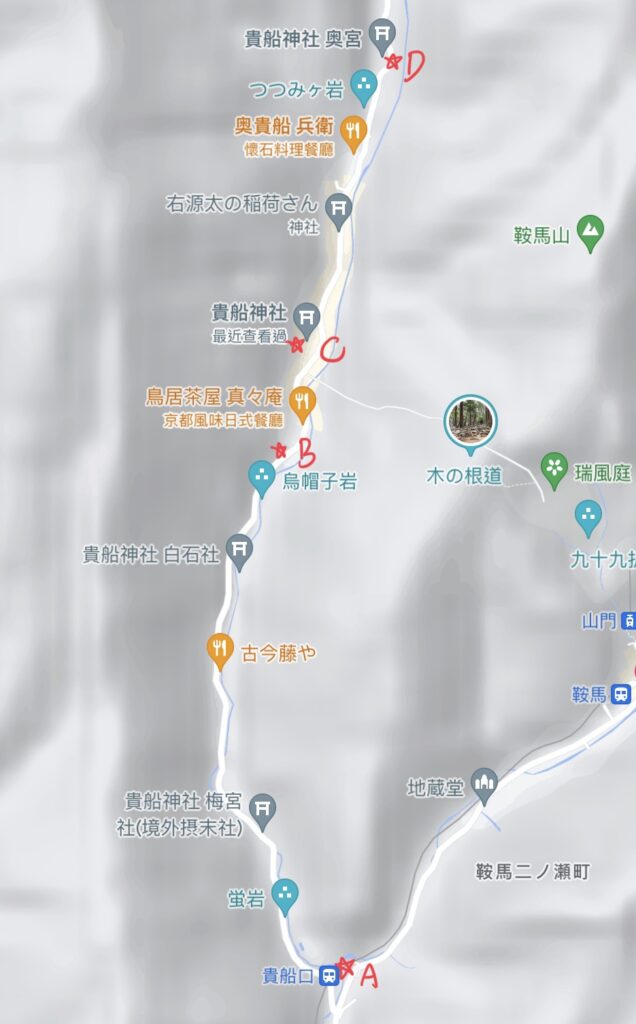Image resolution: width=636 pixels, height=1024 pixels.
Task: Select the つつみヶ岩 landmark pin
Action: [x=364, y=86]
